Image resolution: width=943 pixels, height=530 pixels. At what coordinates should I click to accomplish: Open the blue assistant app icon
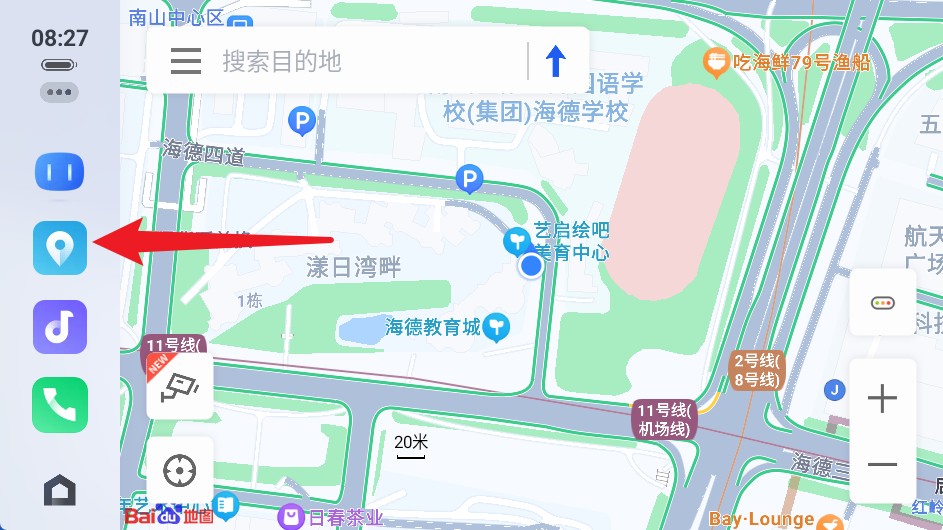point(60,171)
